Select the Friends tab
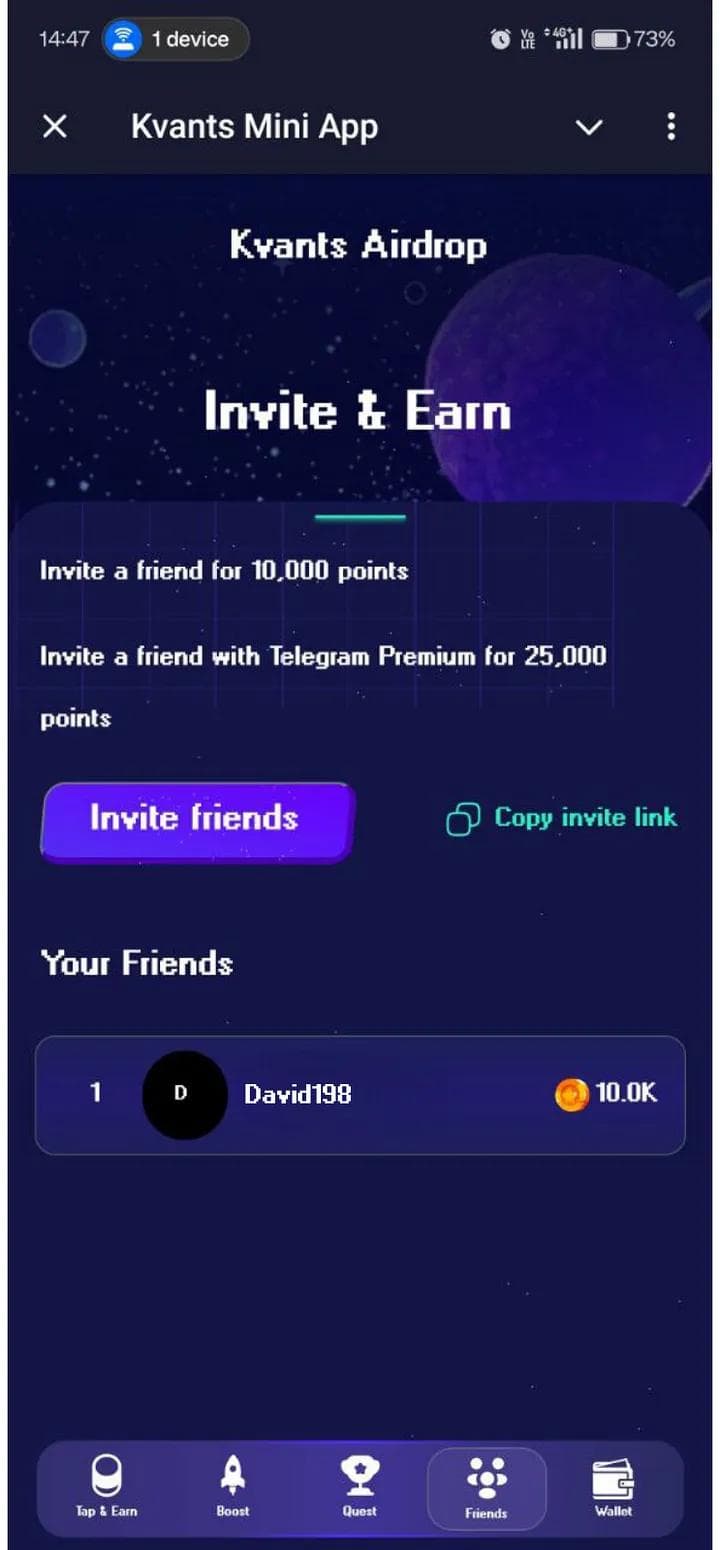 point(486,1486)
